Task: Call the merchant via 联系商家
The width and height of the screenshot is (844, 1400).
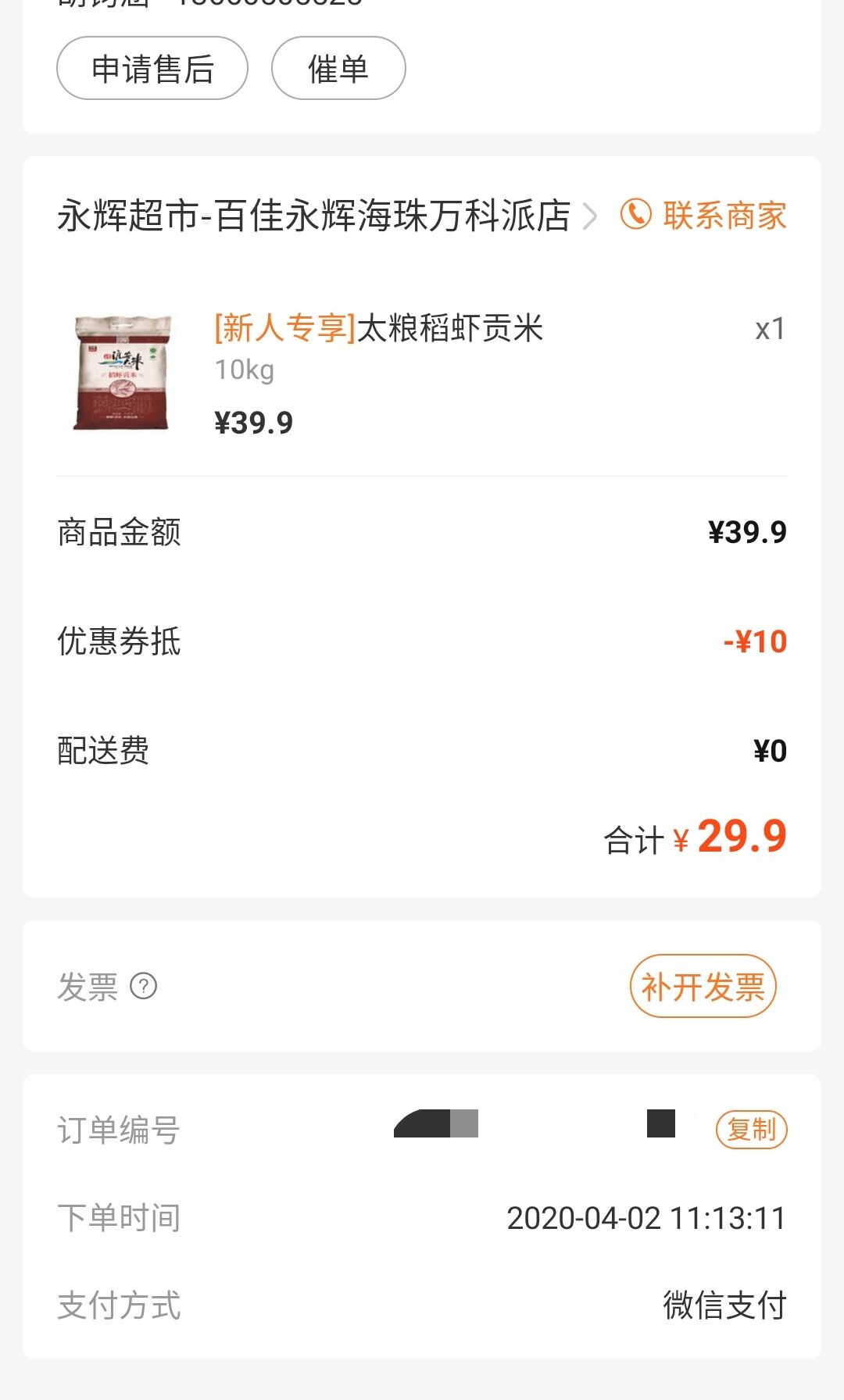Action: click(703, 216)
